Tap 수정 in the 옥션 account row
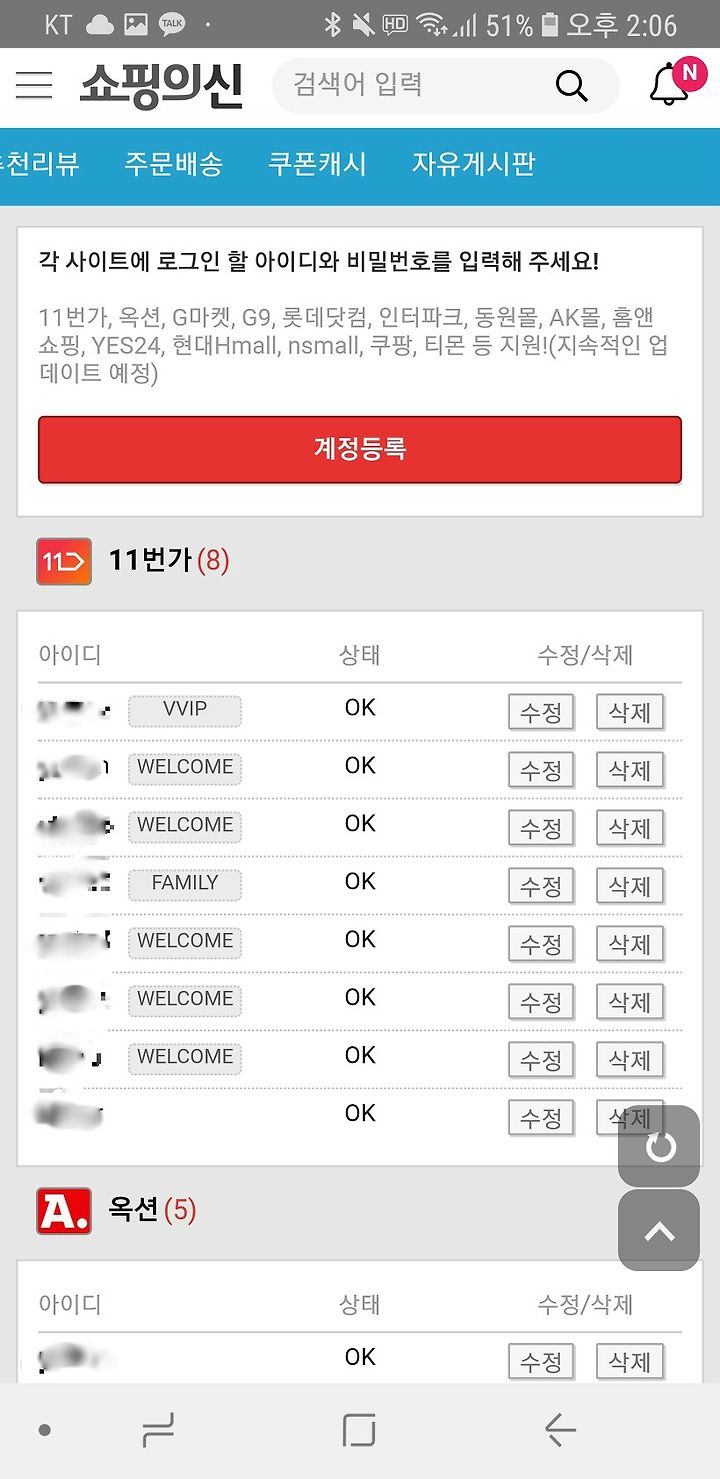Image resolution: width=720 pixels, height=1479 pixels. click(541, 1361)
